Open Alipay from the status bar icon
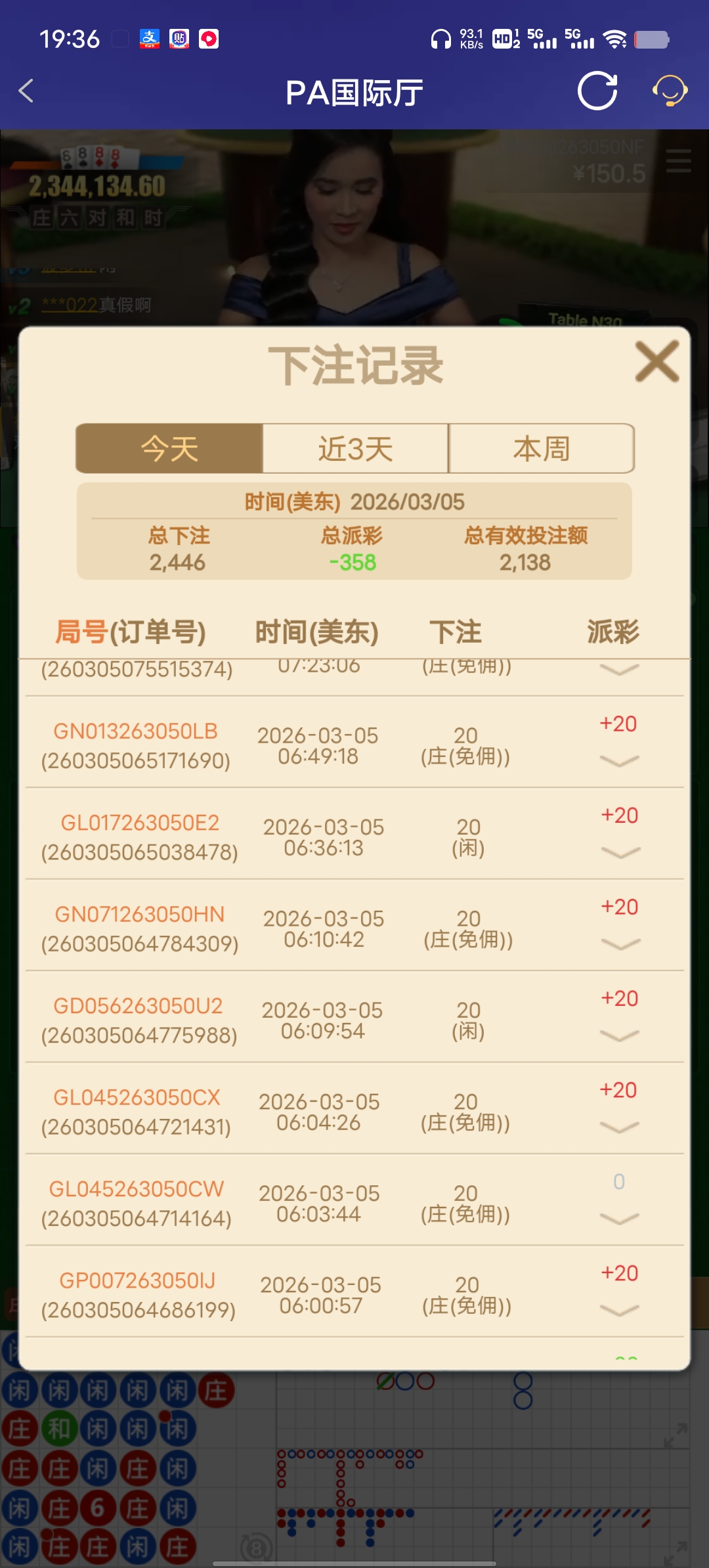This screenshot has height=1568, width=709. [x=150, y=39]
